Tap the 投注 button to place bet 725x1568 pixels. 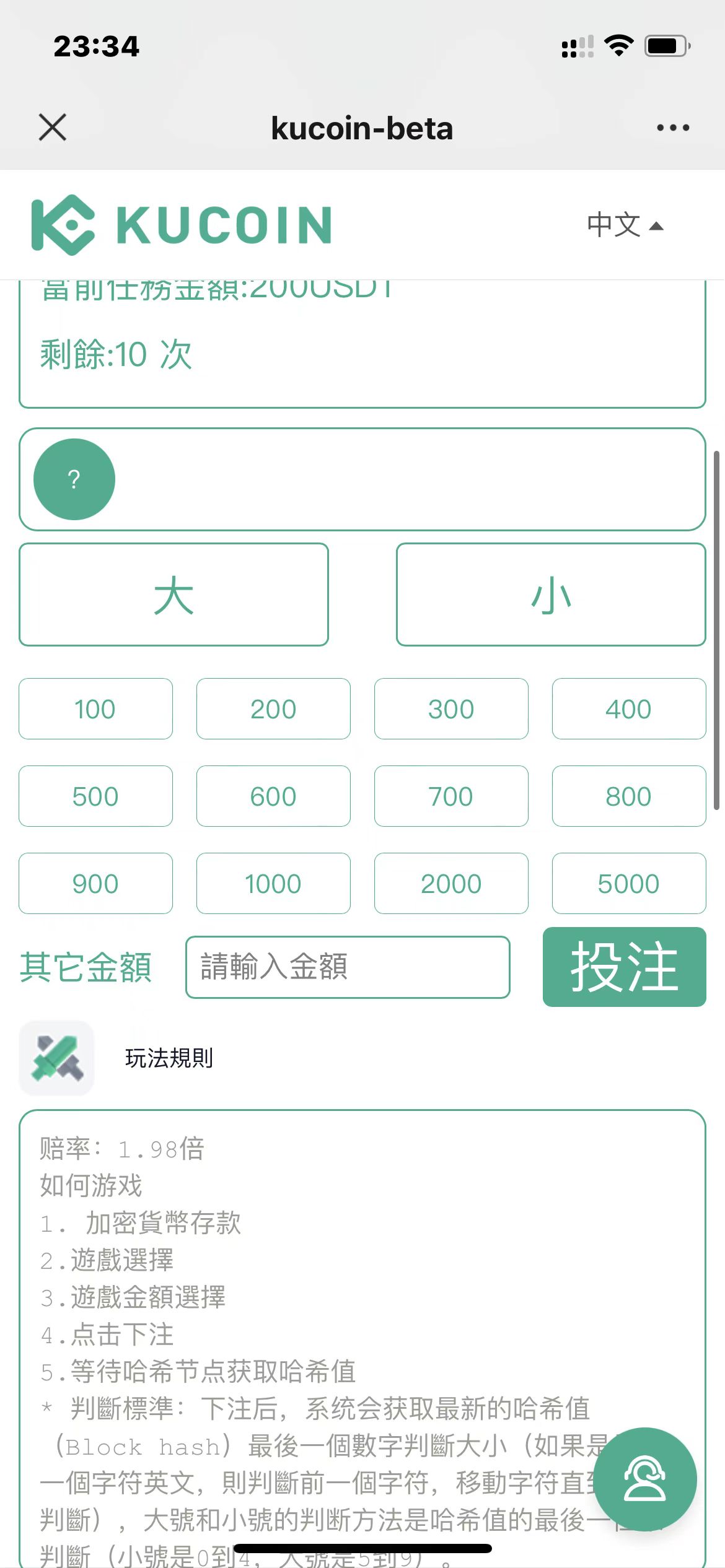point(624,967)
